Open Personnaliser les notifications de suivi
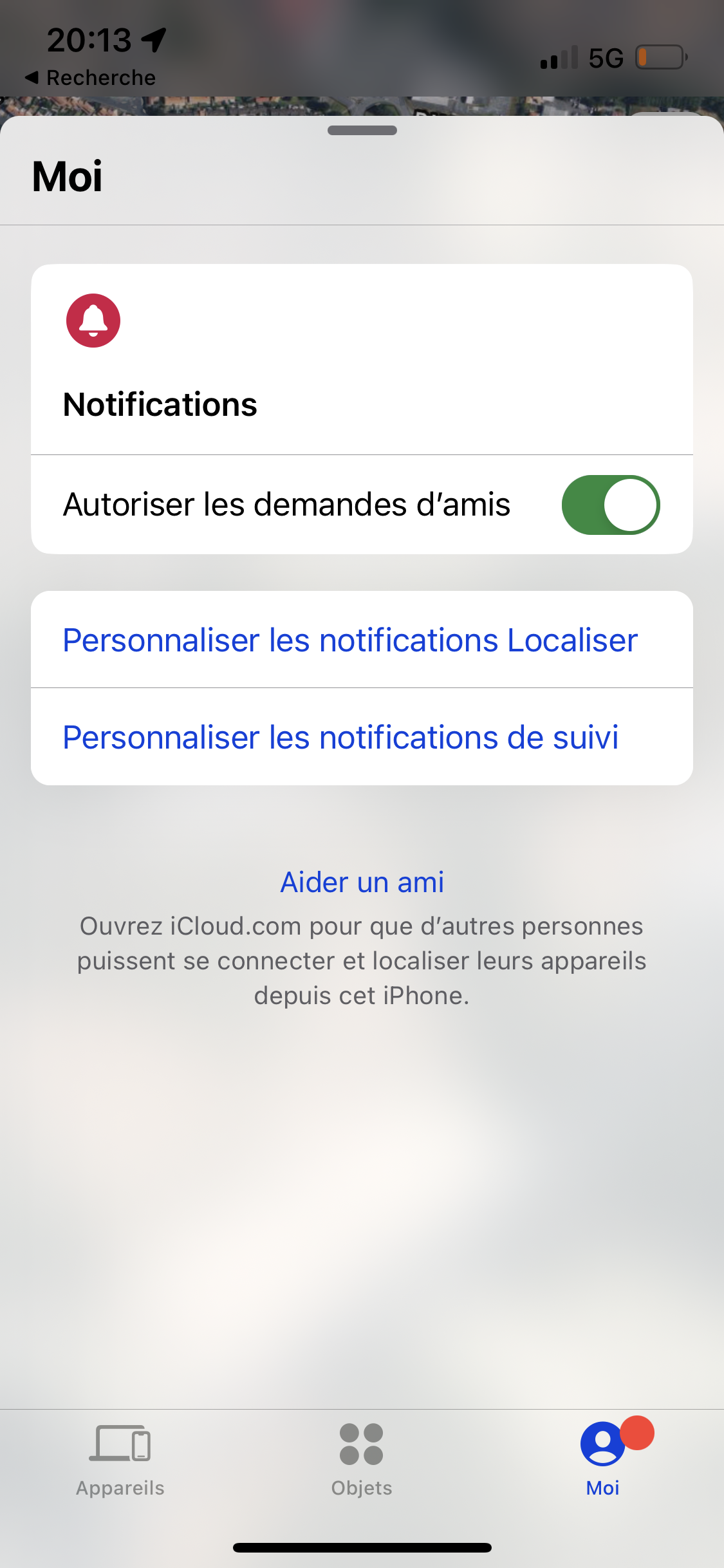 click(x=362, y=737)
